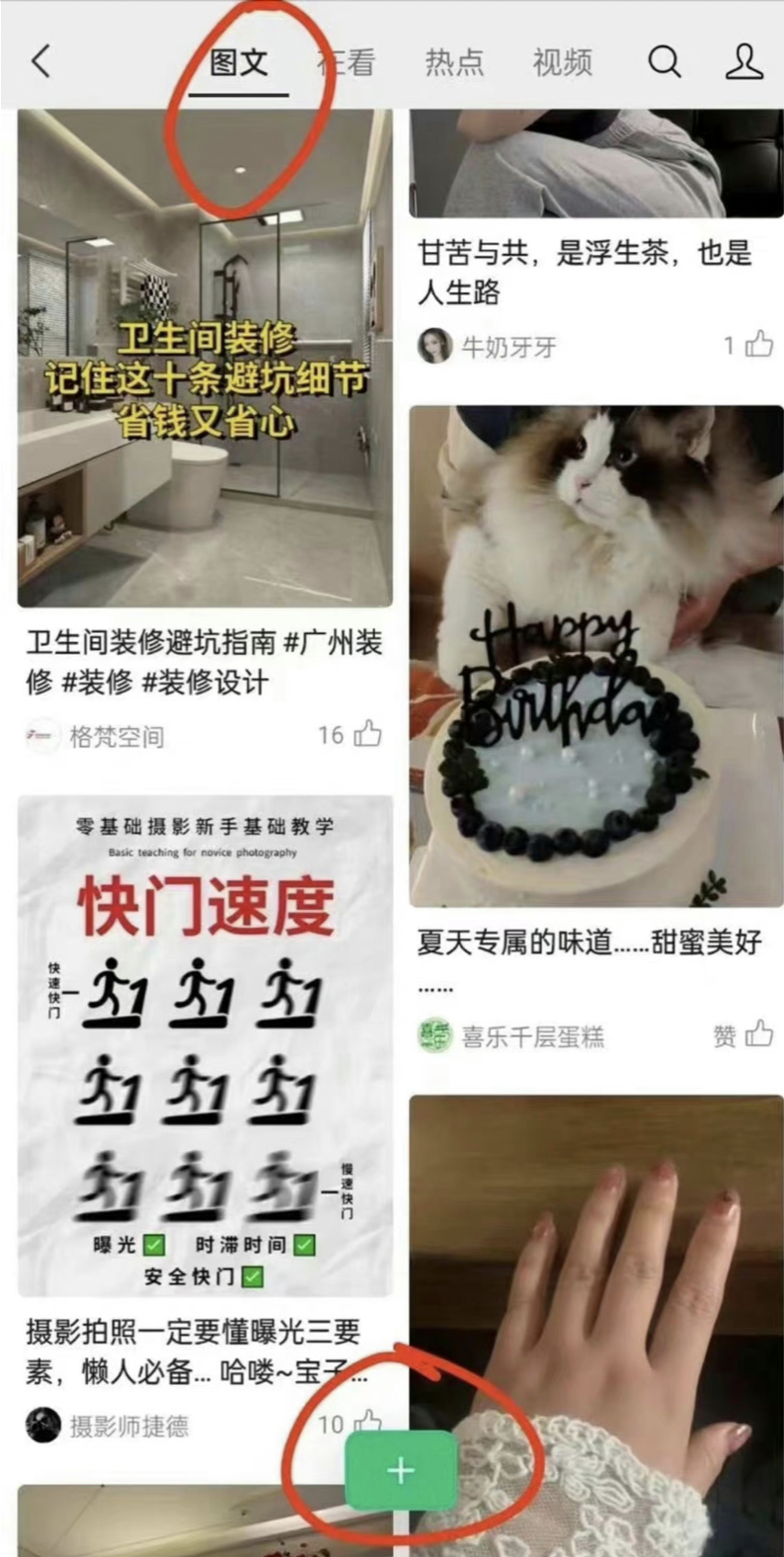Open the birthday cake cat post
The height and width of the screenshot is (1557, 784).
[595, 655]
